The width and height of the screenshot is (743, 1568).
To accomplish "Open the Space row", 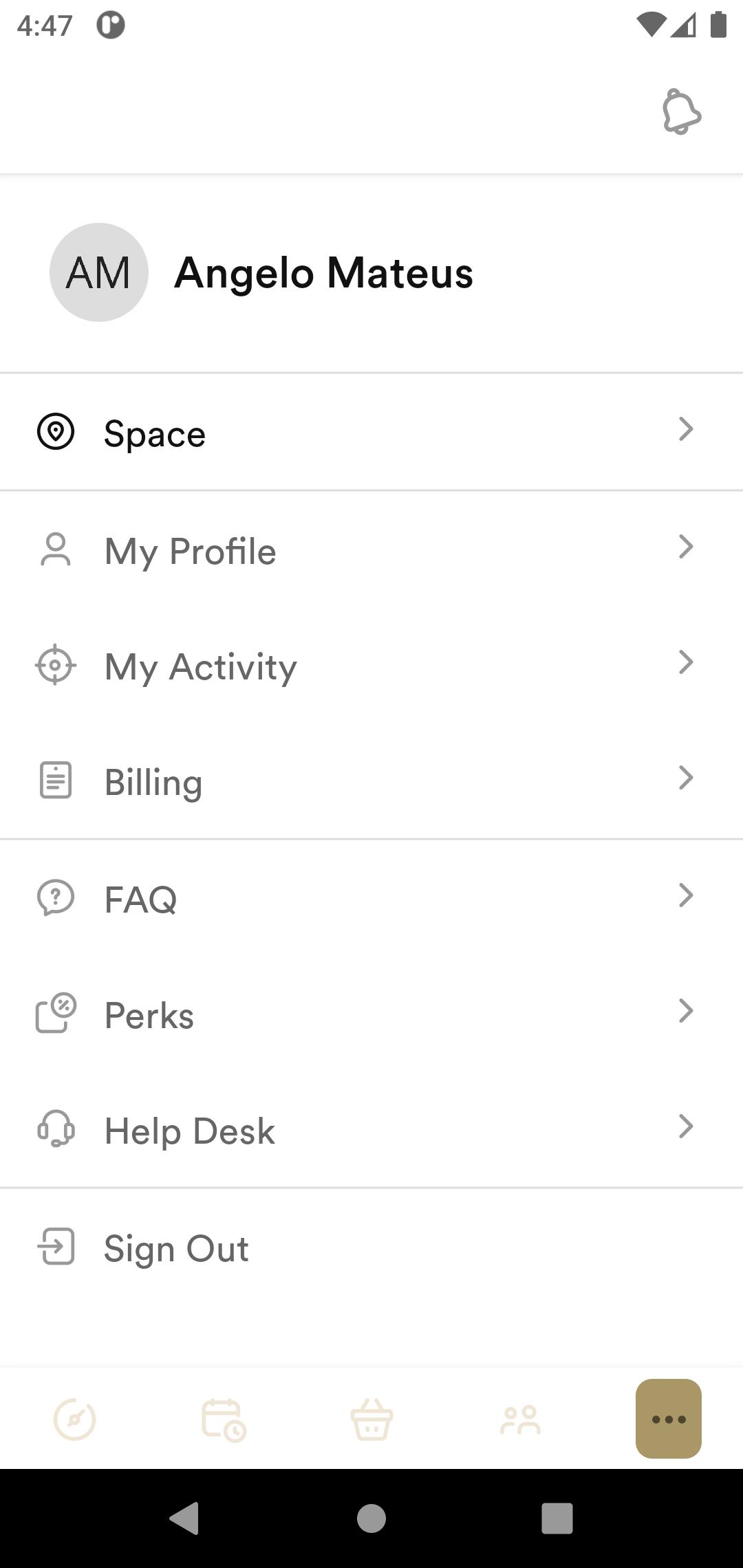I will click(x=371, y=433).
